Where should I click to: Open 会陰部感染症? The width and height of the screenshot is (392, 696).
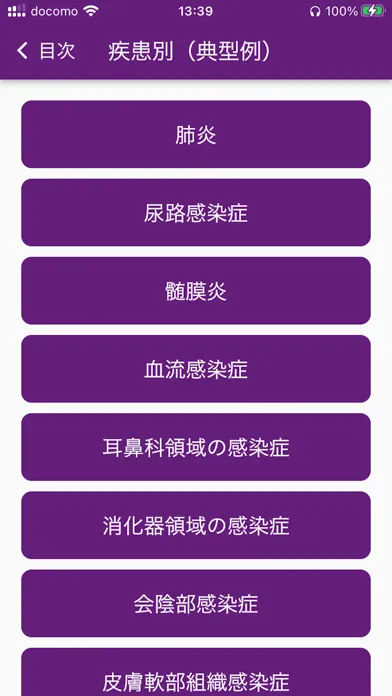tap(196, 603)
